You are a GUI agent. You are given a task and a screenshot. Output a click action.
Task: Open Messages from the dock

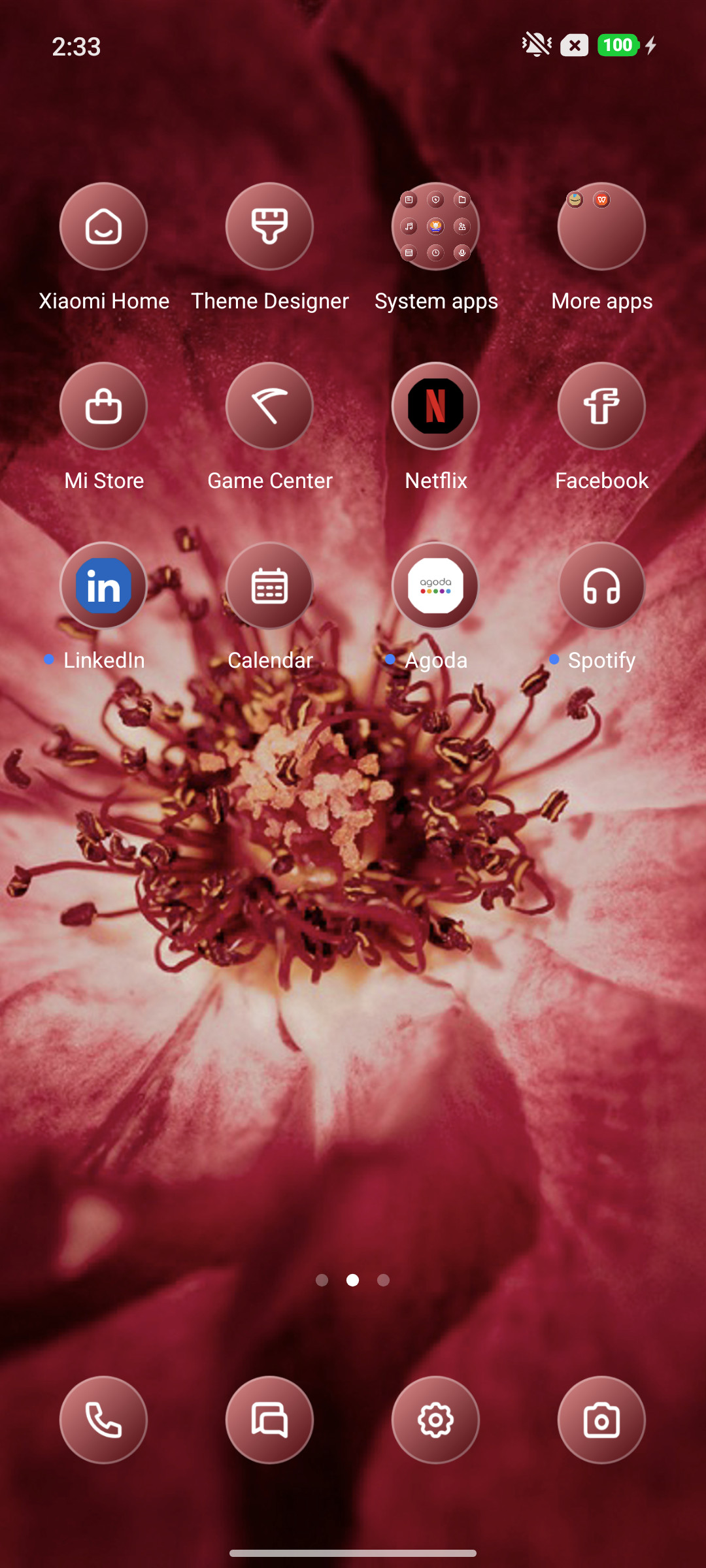pos(269,1420)
